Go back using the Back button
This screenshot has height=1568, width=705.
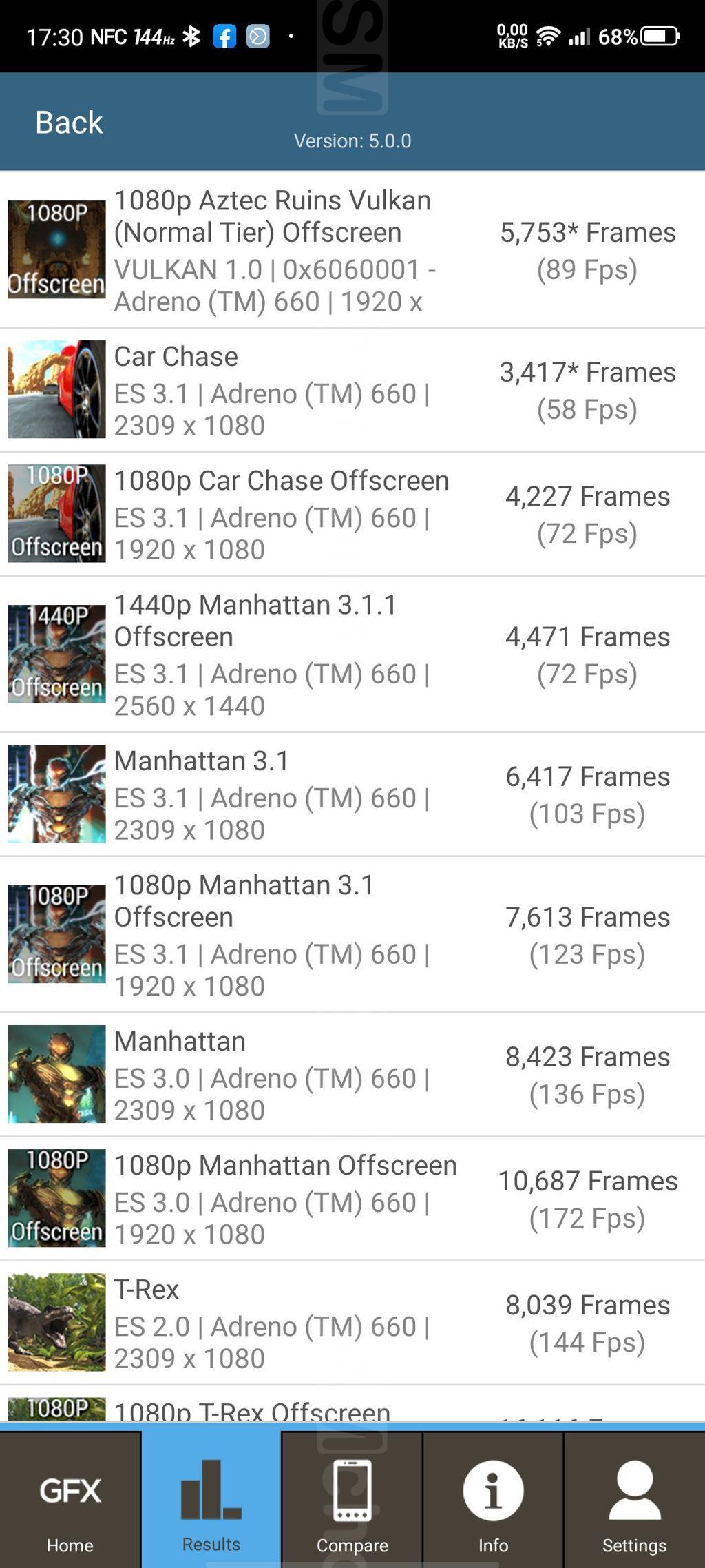69,123
